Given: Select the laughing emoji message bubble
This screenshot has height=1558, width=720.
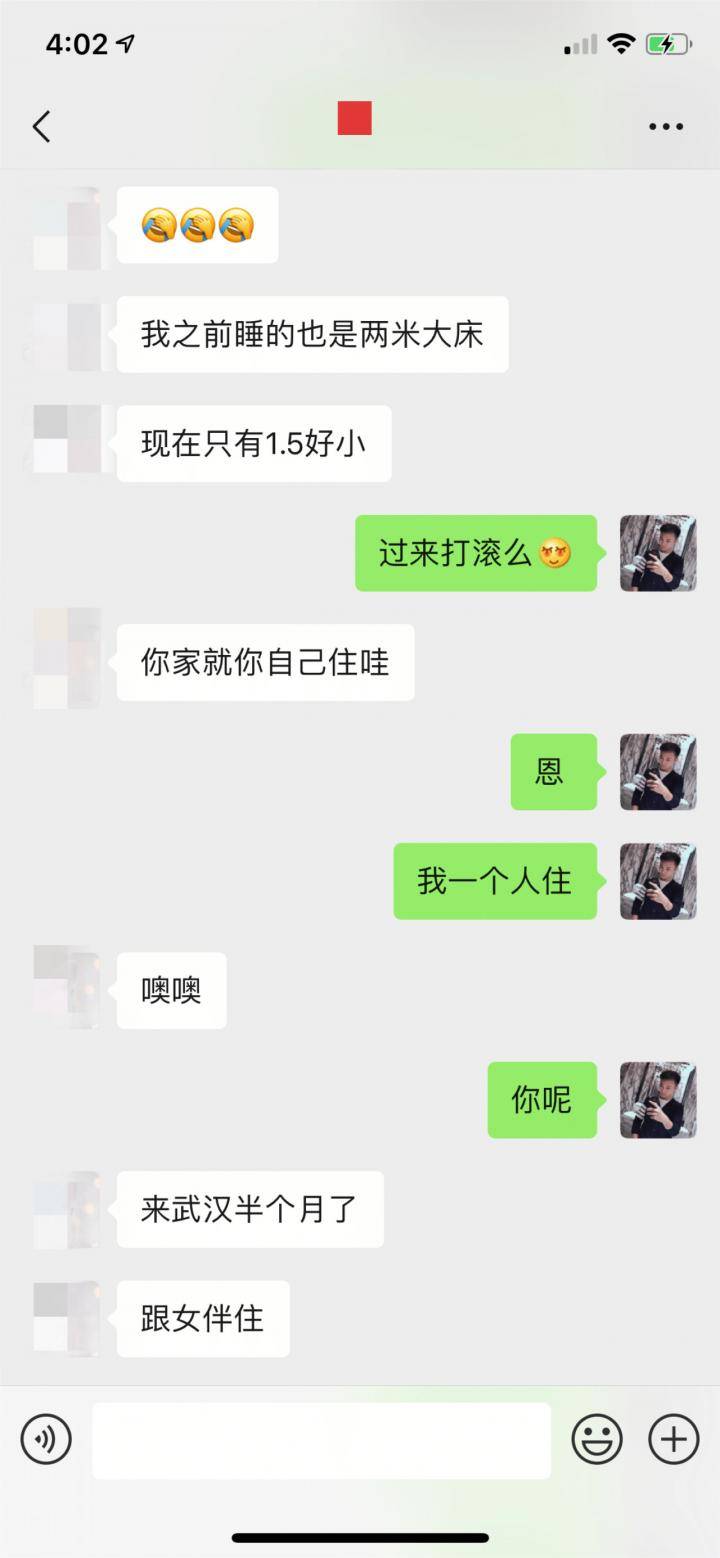Looking at the screenshot, I should [x=196, y=225].
